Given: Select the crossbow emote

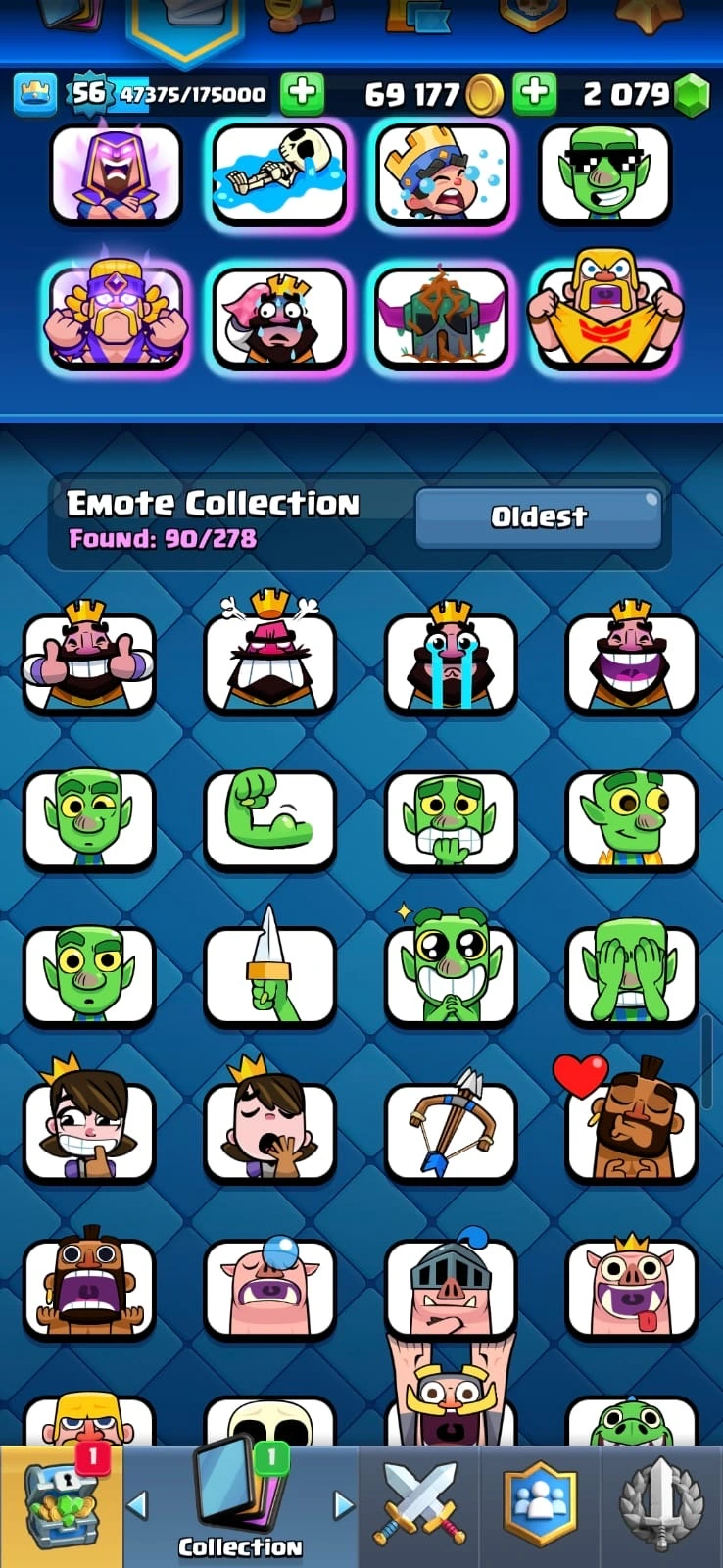Looking at the screenshot, I should (x=451, y=1130).
